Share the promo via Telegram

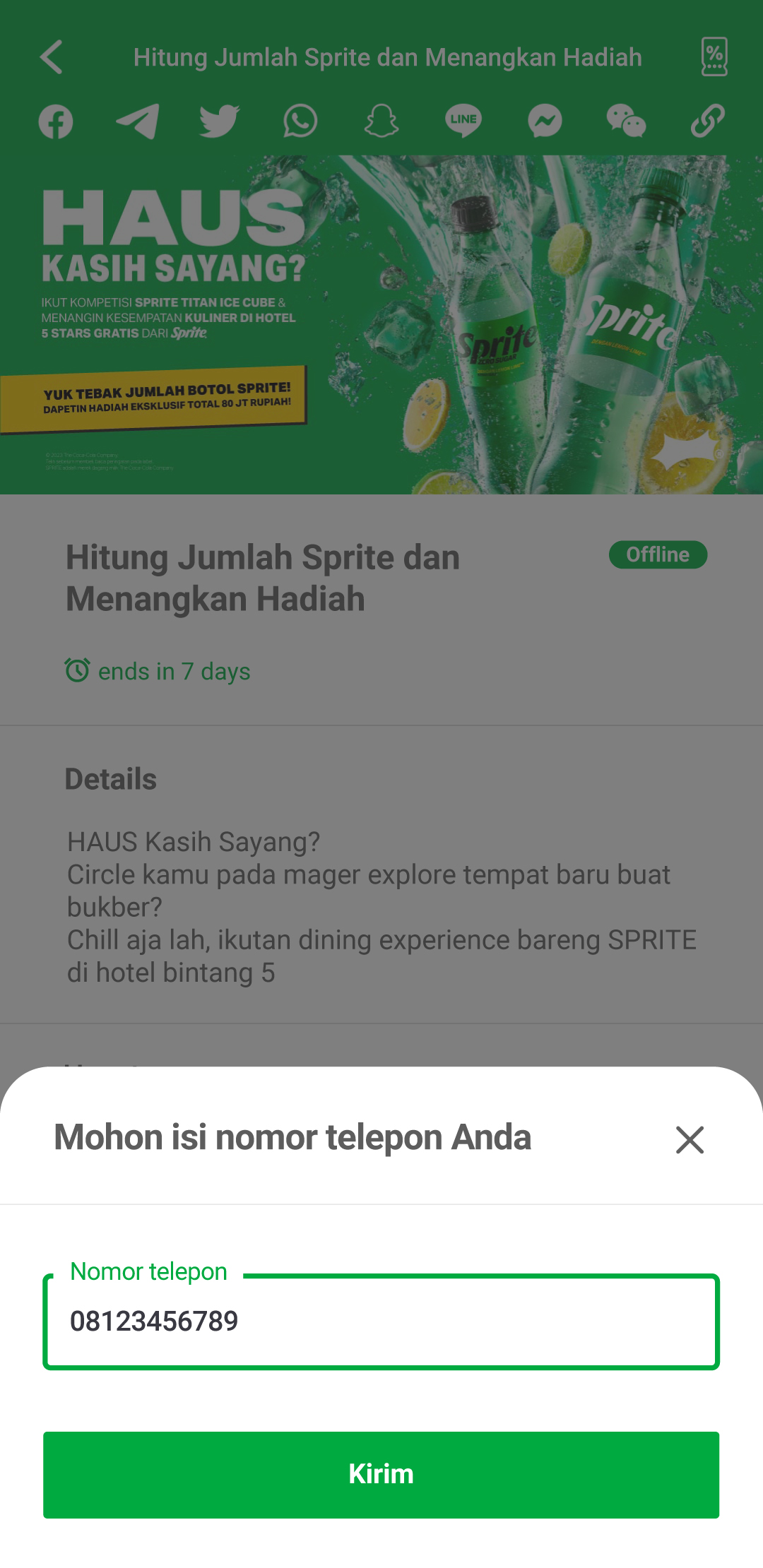(137, 121)
